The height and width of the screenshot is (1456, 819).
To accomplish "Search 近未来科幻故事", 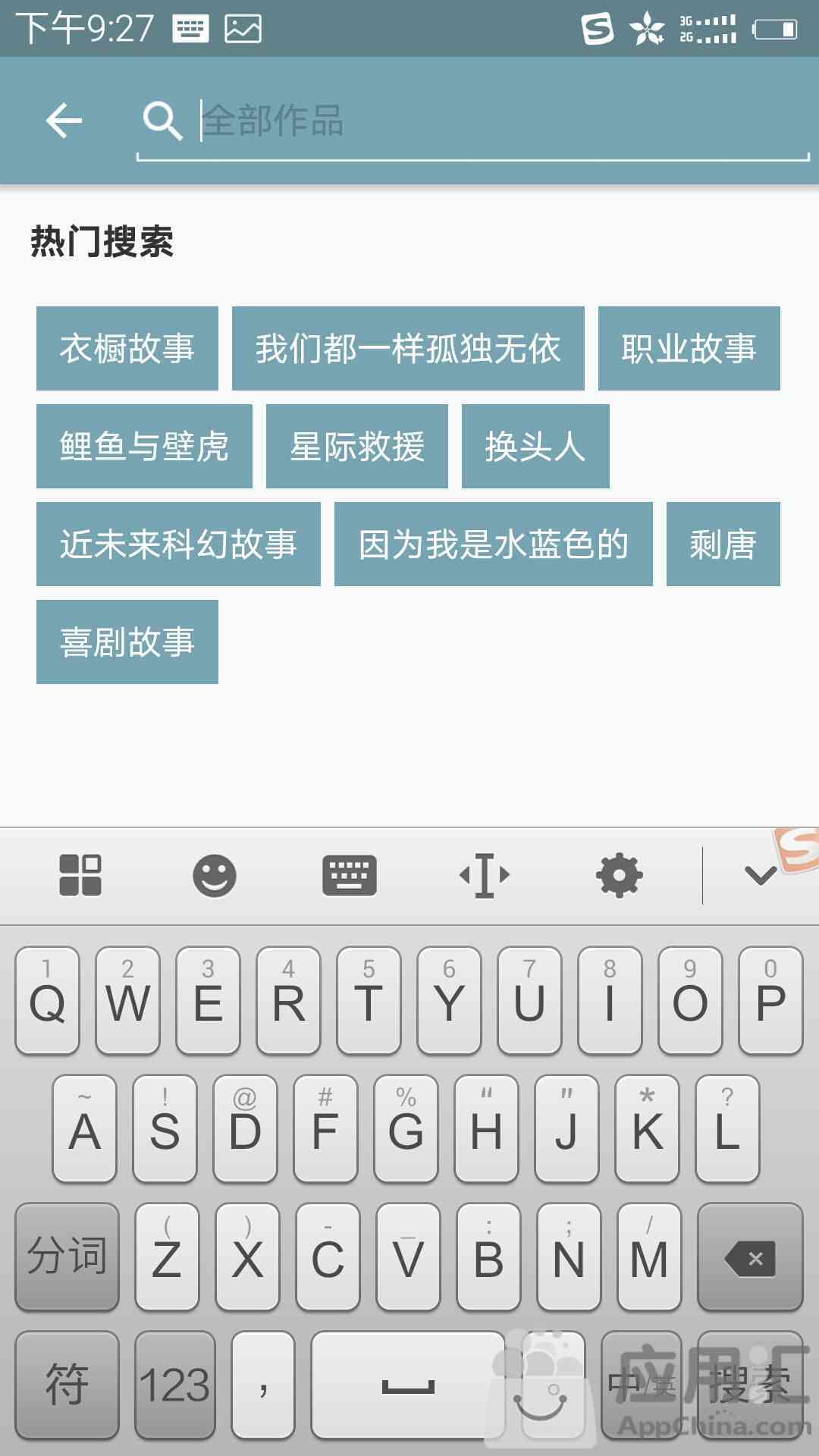I will point(178,544).
